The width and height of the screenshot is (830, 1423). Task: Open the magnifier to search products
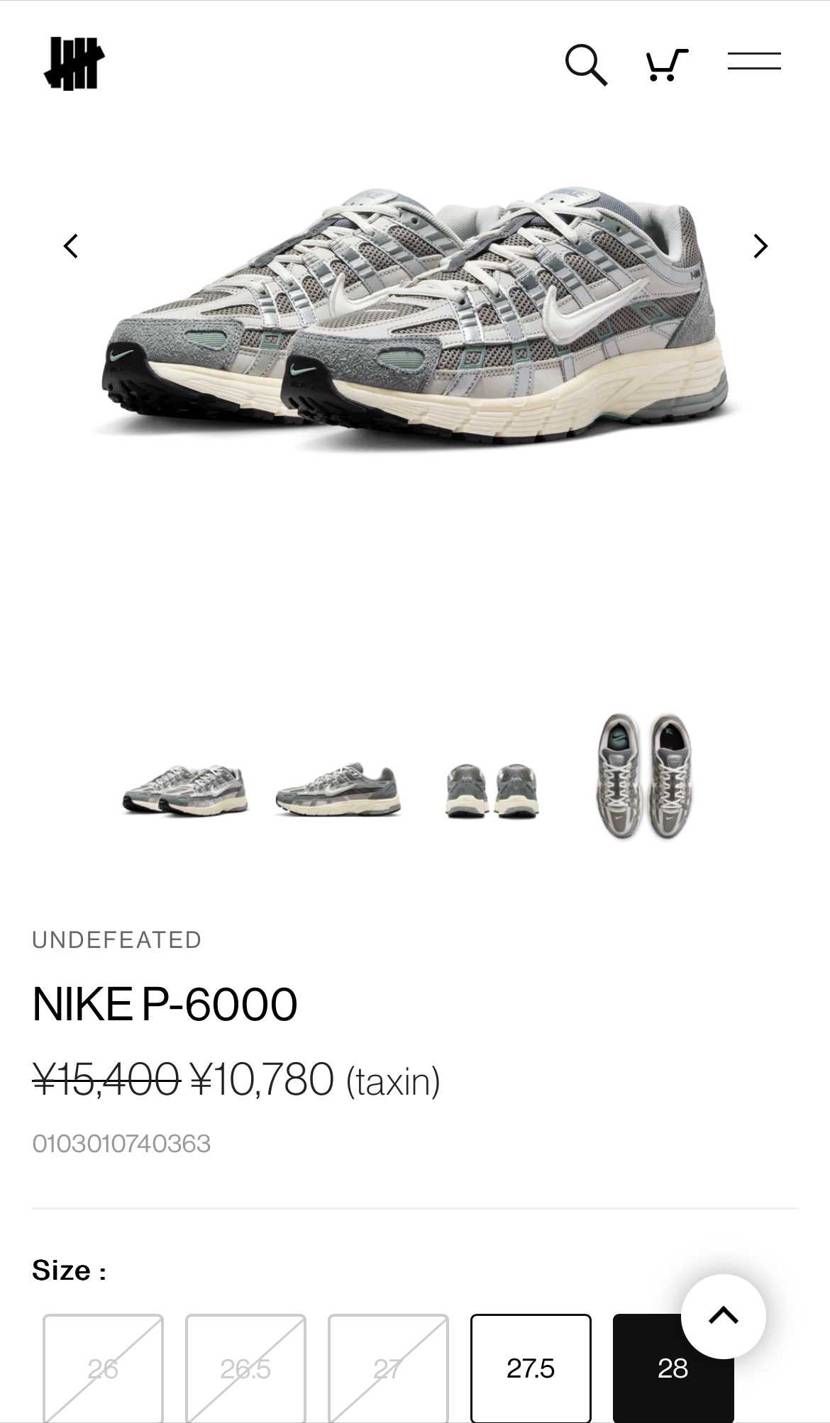point(586,63)
